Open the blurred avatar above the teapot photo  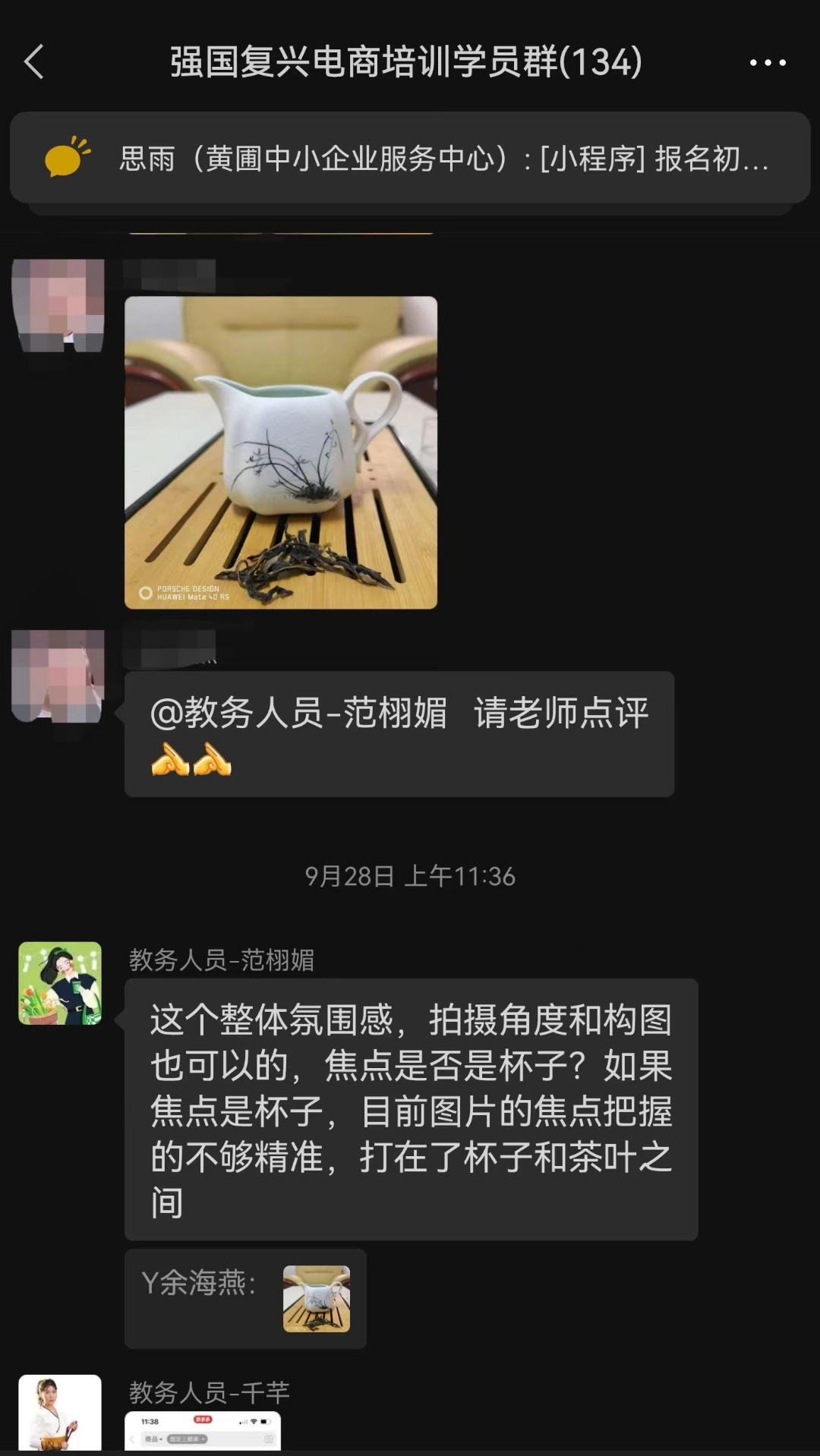point(58,305)
